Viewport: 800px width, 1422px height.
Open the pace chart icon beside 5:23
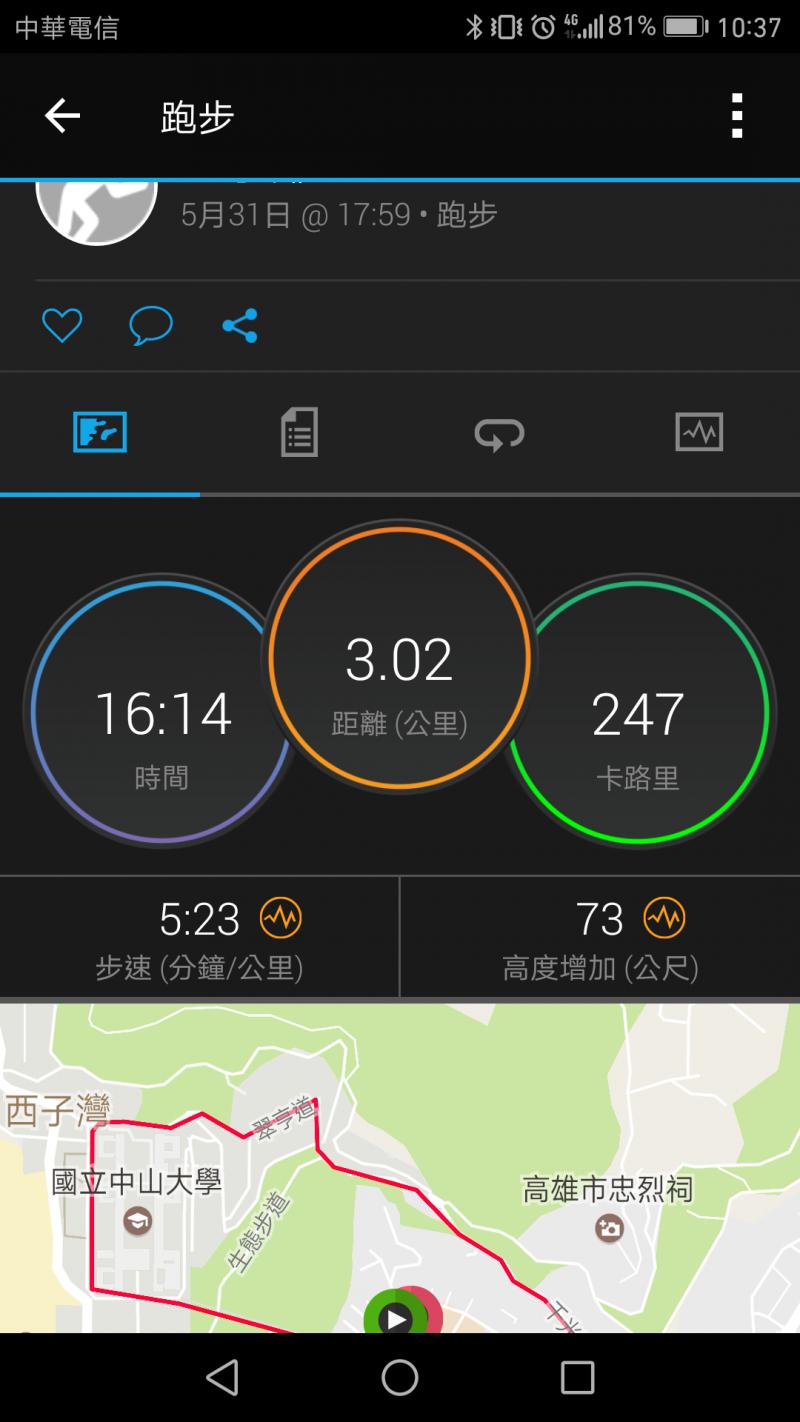tap(281, 918)
